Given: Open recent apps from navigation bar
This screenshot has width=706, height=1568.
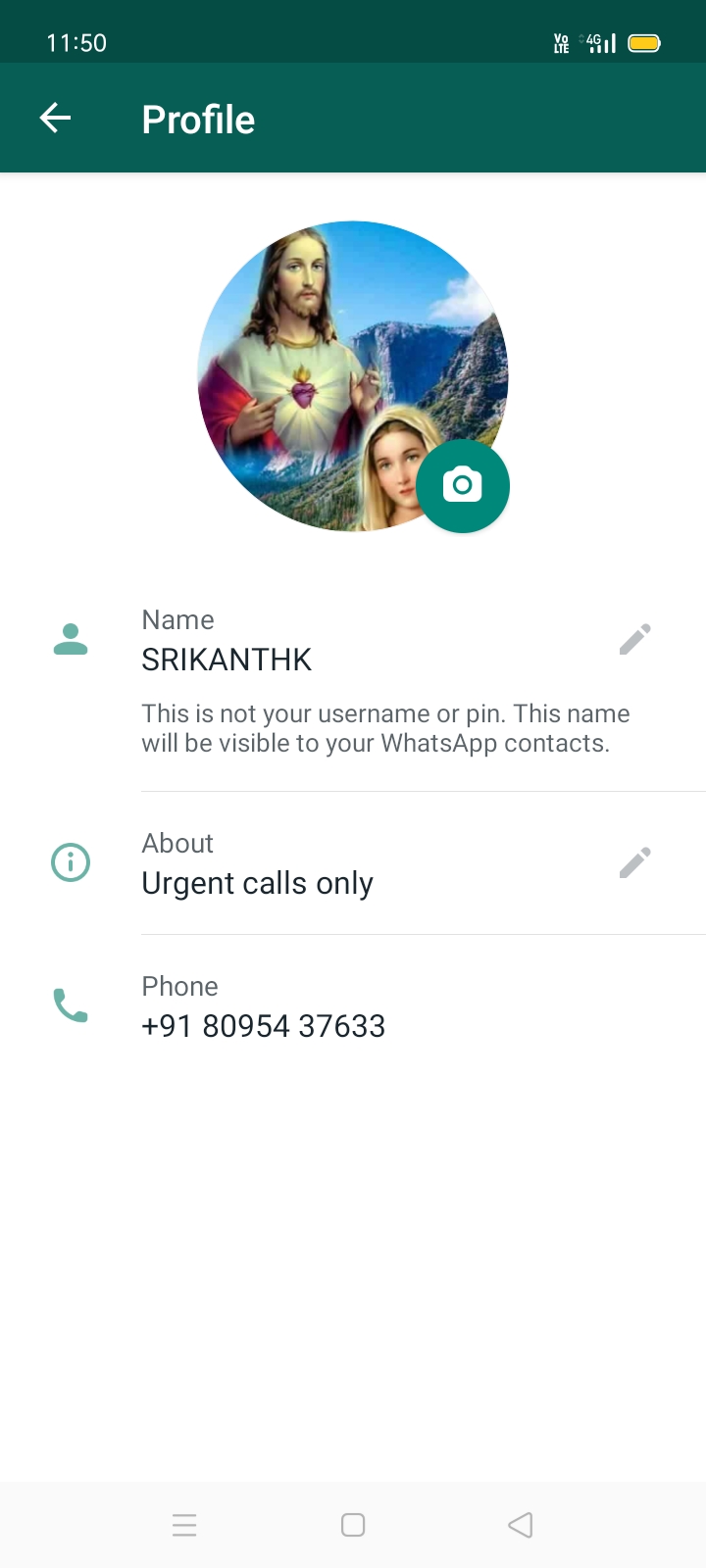Looking at the screenshot, I should click(x=184, y=1525).
